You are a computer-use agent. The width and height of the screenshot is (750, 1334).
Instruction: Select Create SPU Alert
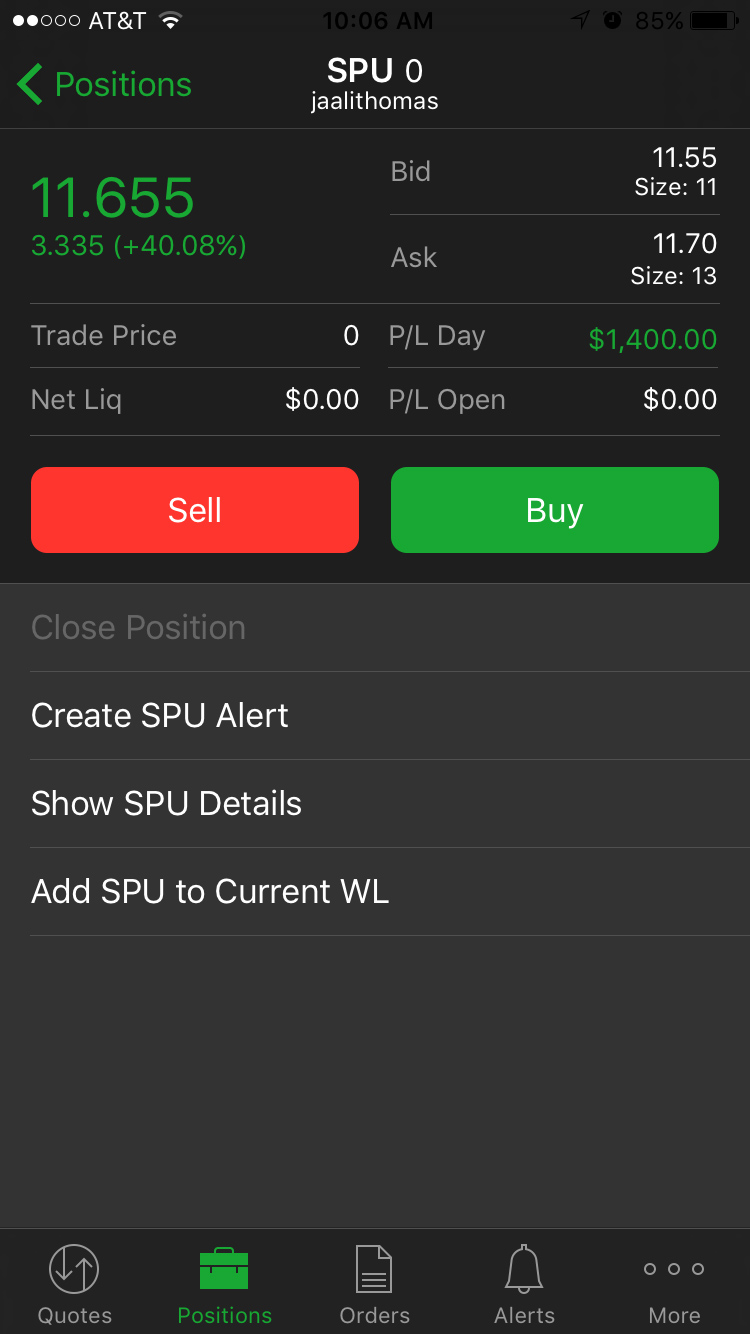[x=160, y=716]
